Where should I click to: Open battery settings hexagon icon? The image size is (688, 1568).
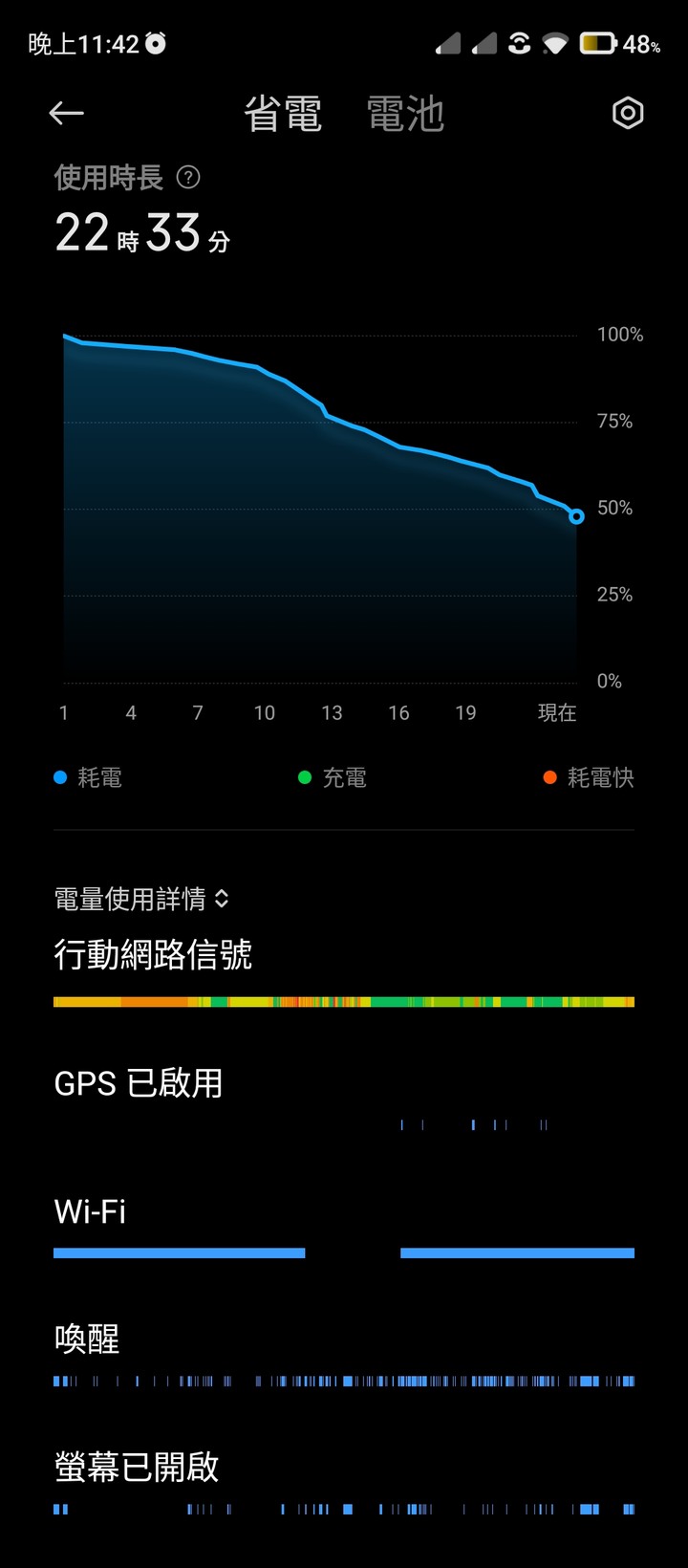click(x=627, y=114)
